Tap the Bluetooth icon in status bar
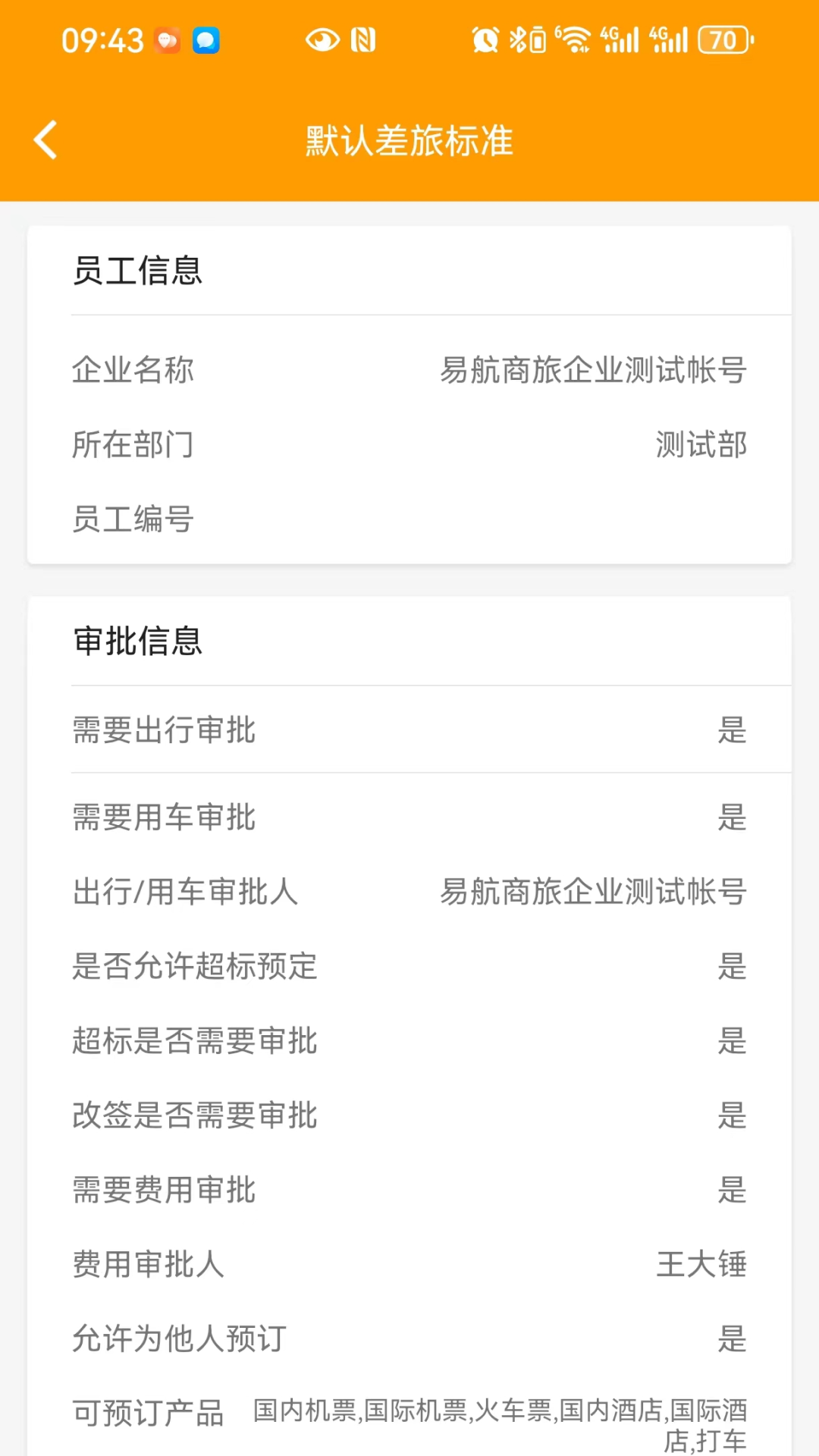This screenshot has height=1456, width=819. pyautogui.click(x=518, y=40)
